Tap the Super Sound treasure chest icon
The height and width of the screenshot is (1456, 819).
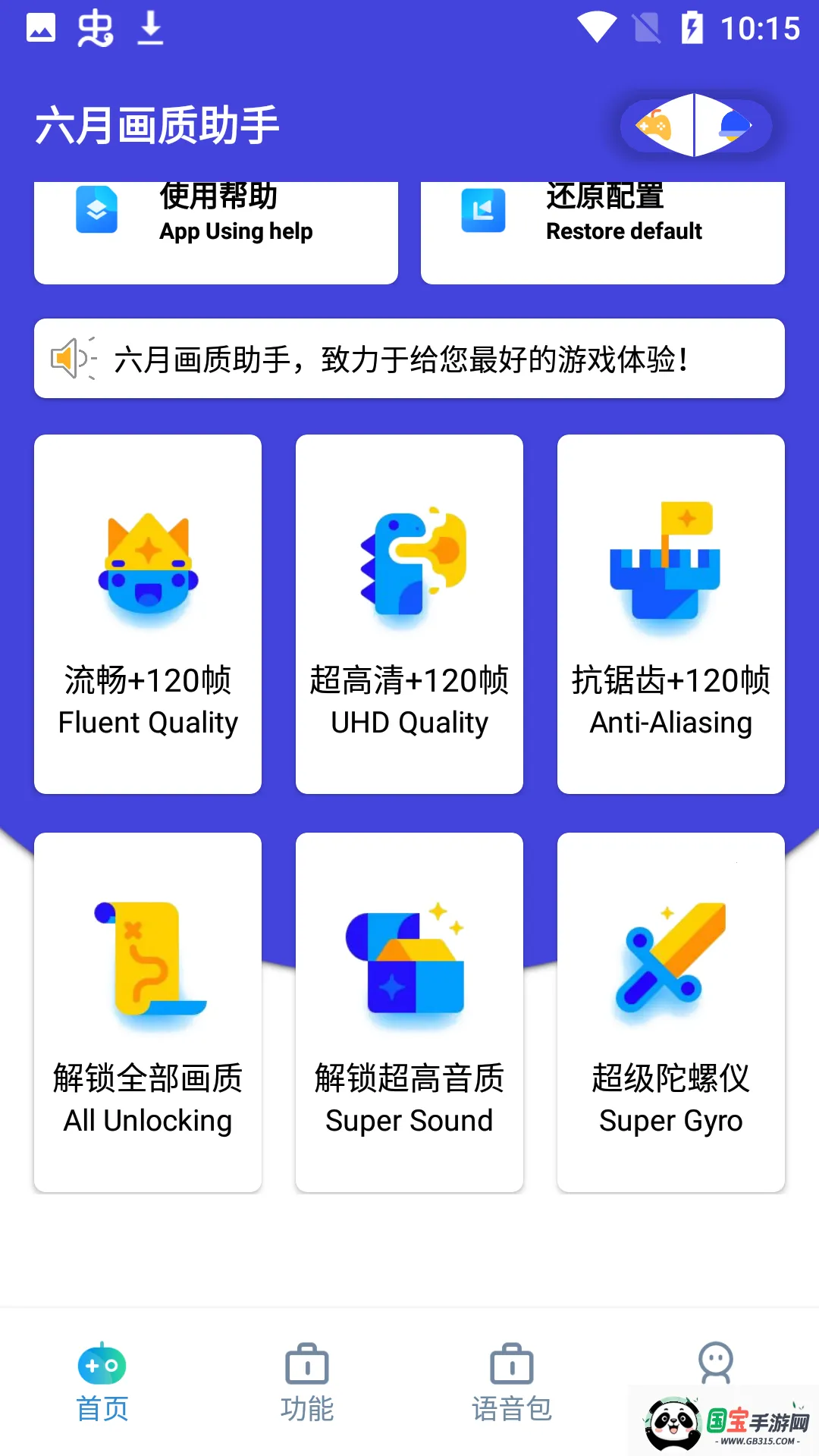click(409, 963)
